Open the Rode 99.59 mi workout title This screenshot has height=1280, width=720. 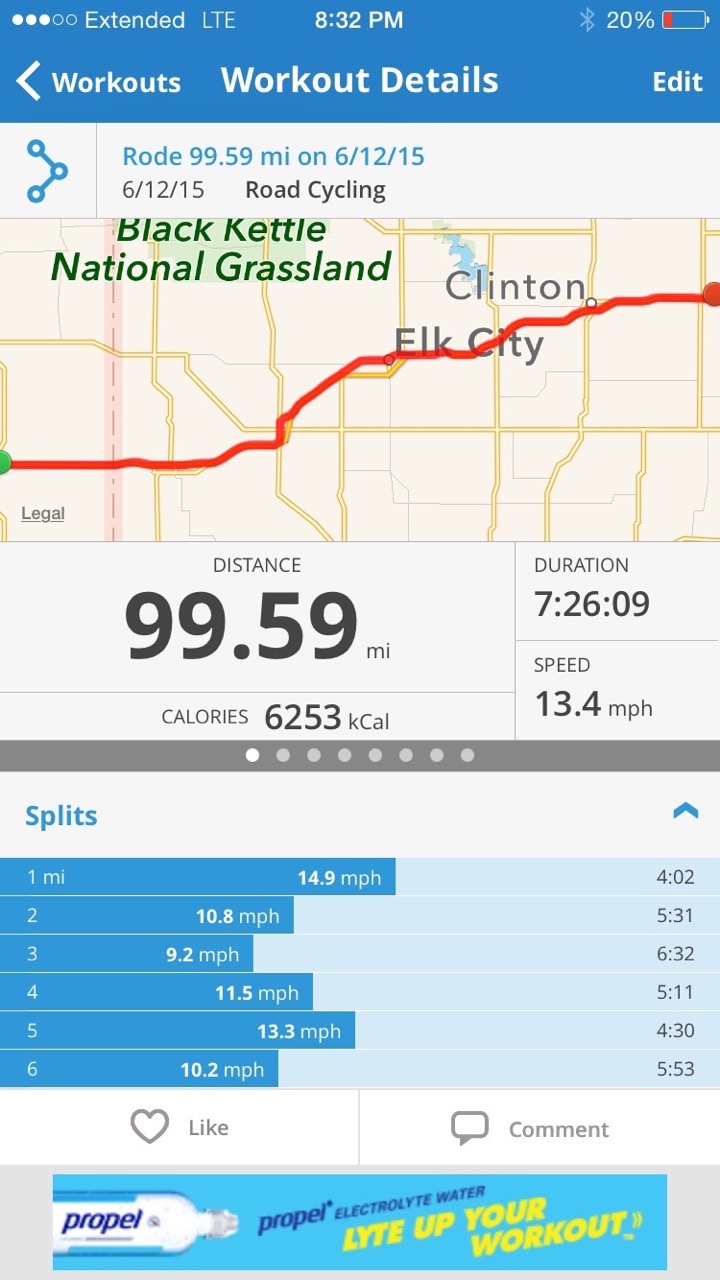point(273,156)
